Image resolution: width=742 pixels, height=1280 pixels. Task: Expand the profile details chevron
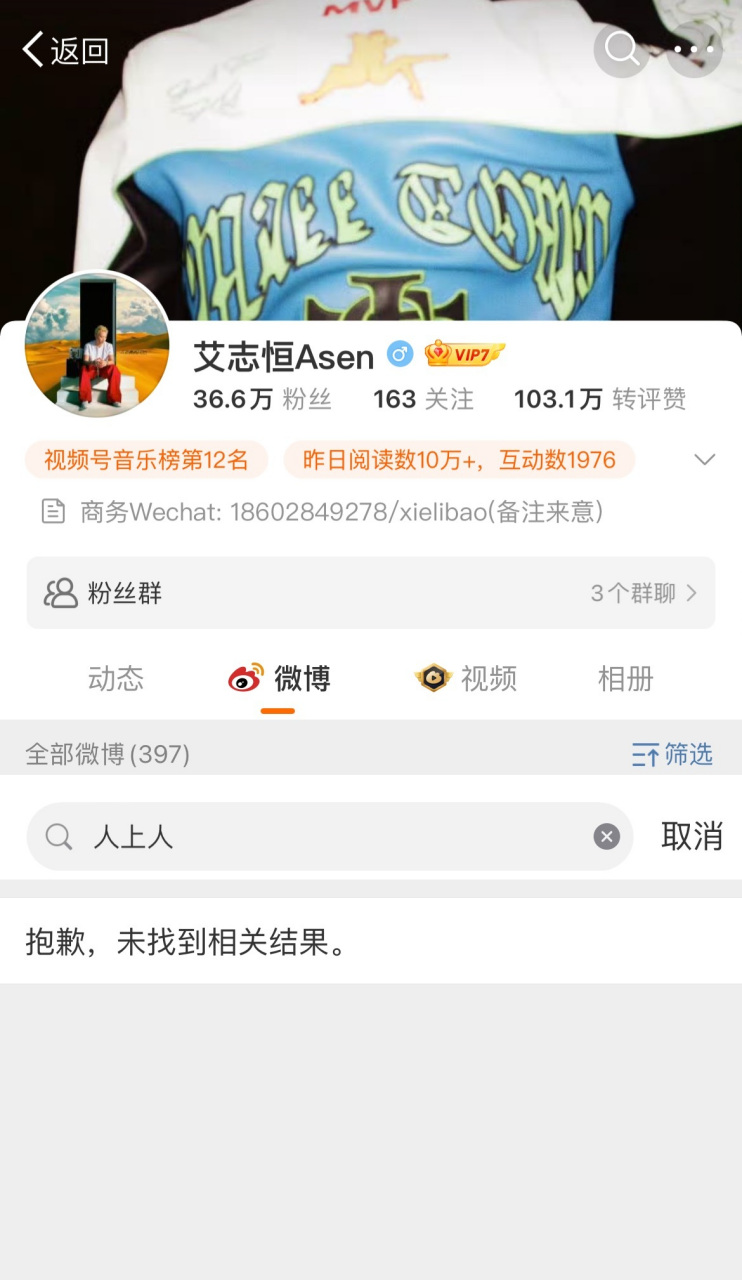coord(705,460)
